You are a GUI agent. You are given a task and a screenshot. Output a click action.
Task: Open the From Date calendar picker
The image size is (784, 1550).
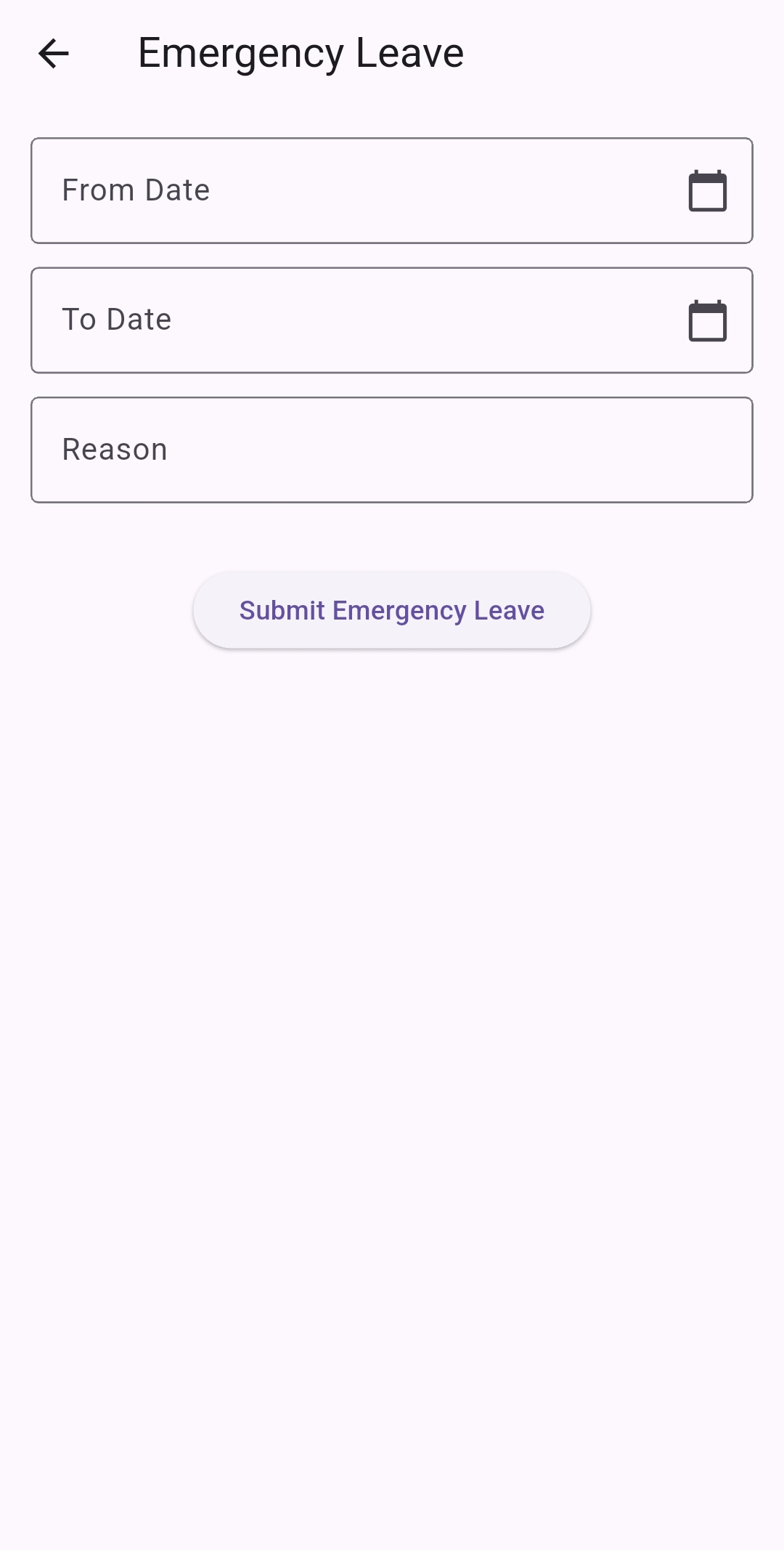[x=707, y=191]
